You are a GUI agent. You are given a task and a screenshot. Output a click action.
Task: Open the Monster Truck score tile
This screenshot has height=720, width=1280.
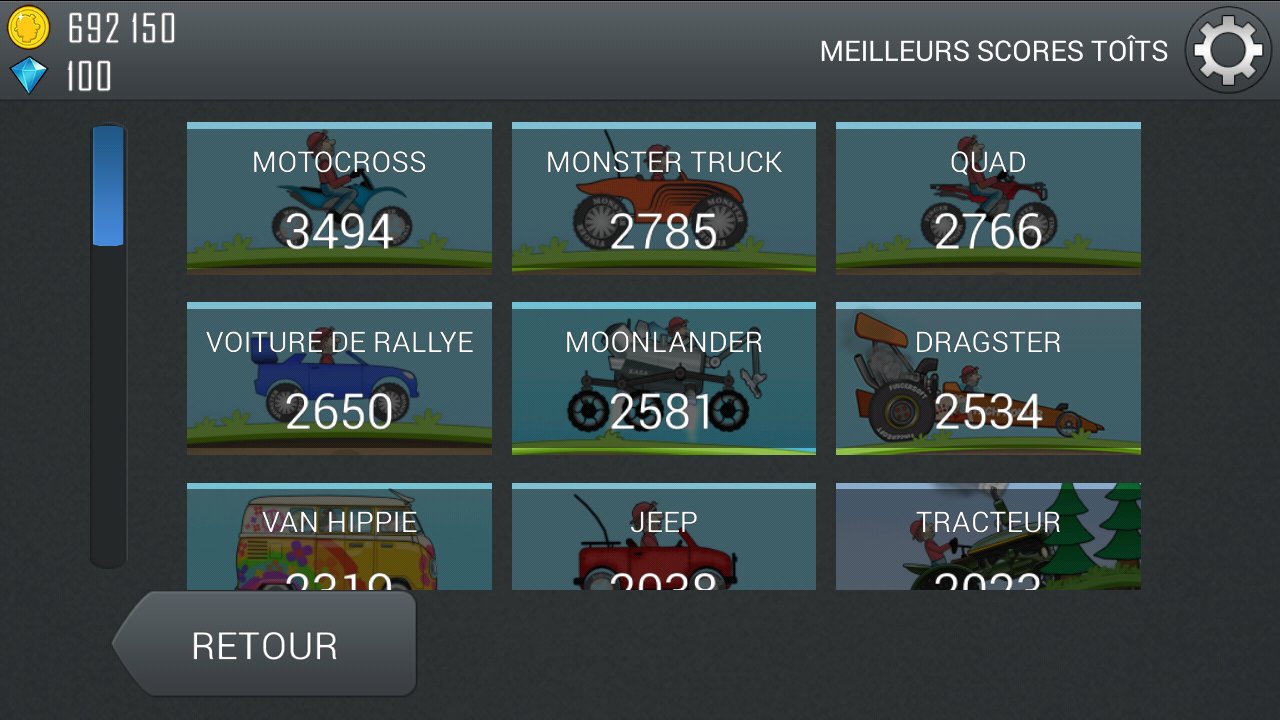pyautogui.click(x=663, y=198)
